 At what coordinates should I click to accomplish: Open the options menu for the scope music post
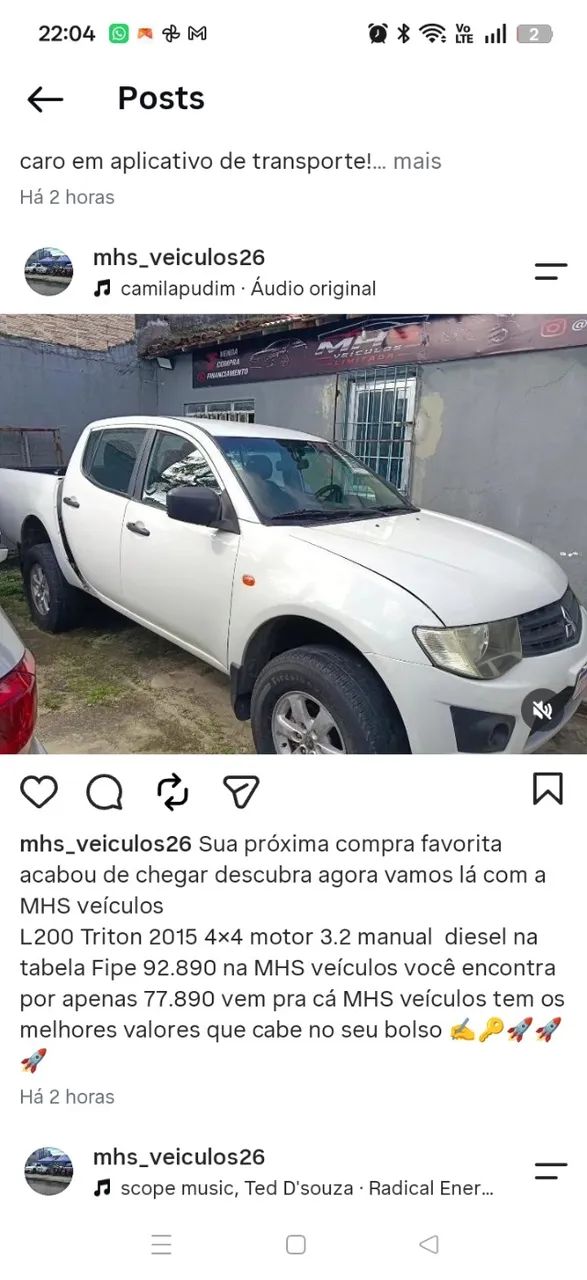coord(551,1171)
